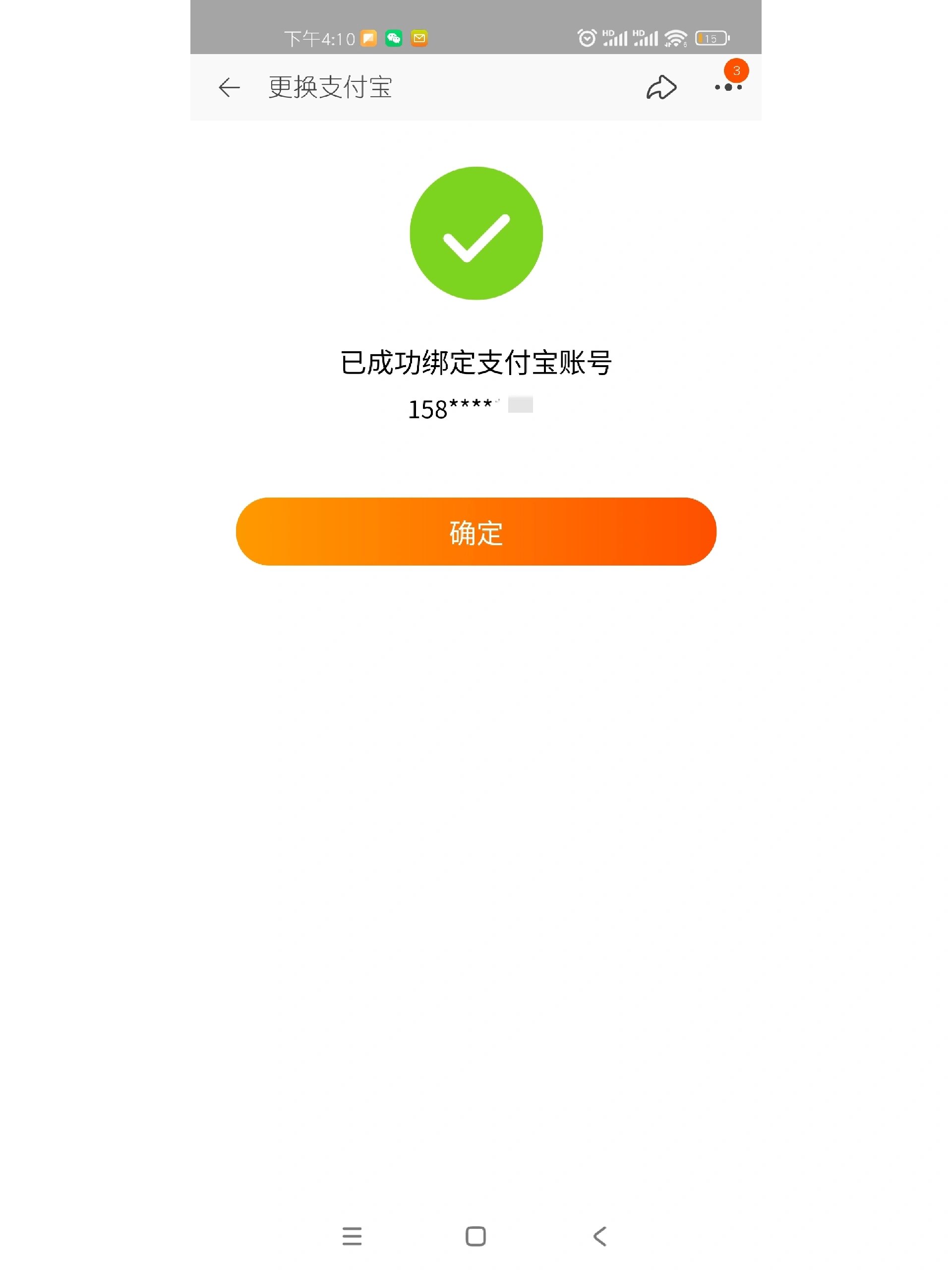952x1270 pixels.
Task: Tap the orange yellow notification icon in status bar
Action: pos(367,38)
